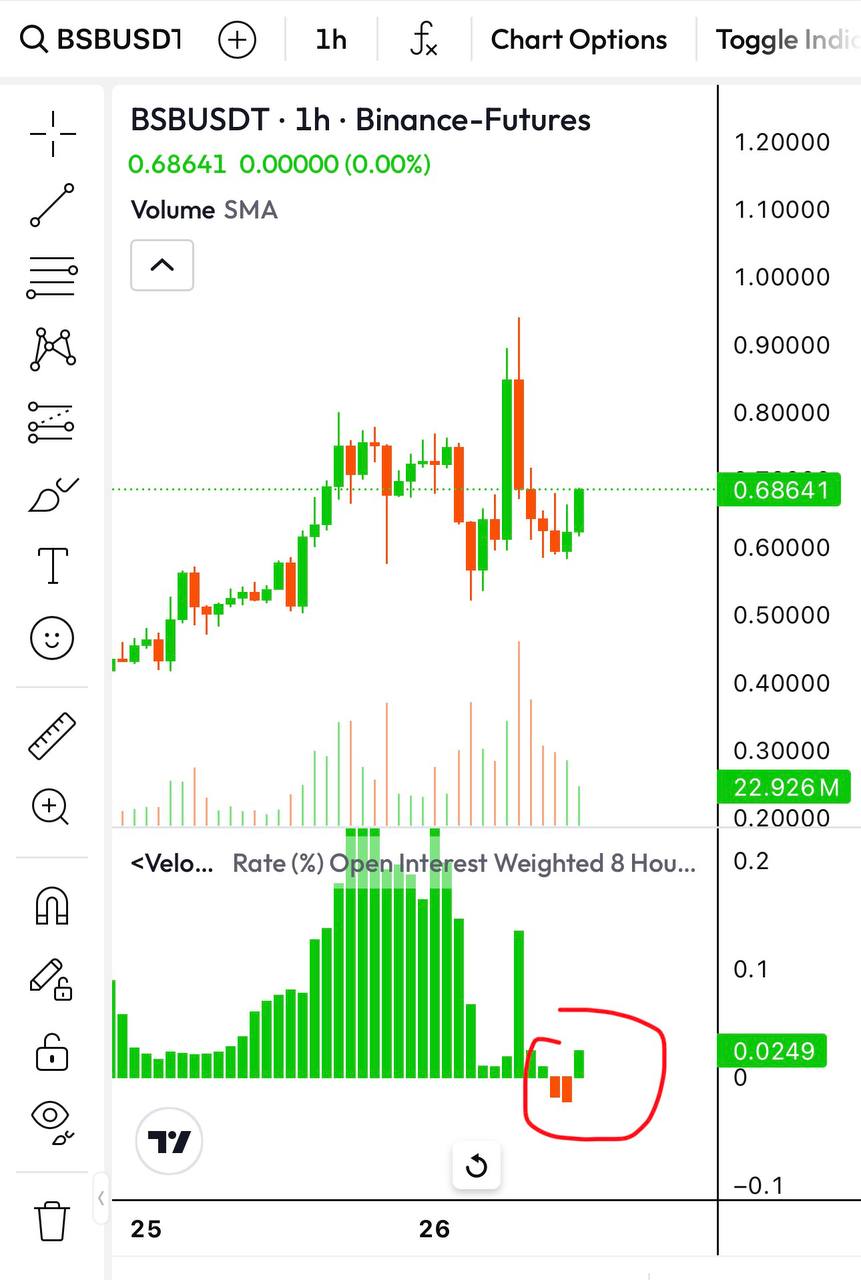
Task: Select the brush drawing tool
Action: coord(52,494)
